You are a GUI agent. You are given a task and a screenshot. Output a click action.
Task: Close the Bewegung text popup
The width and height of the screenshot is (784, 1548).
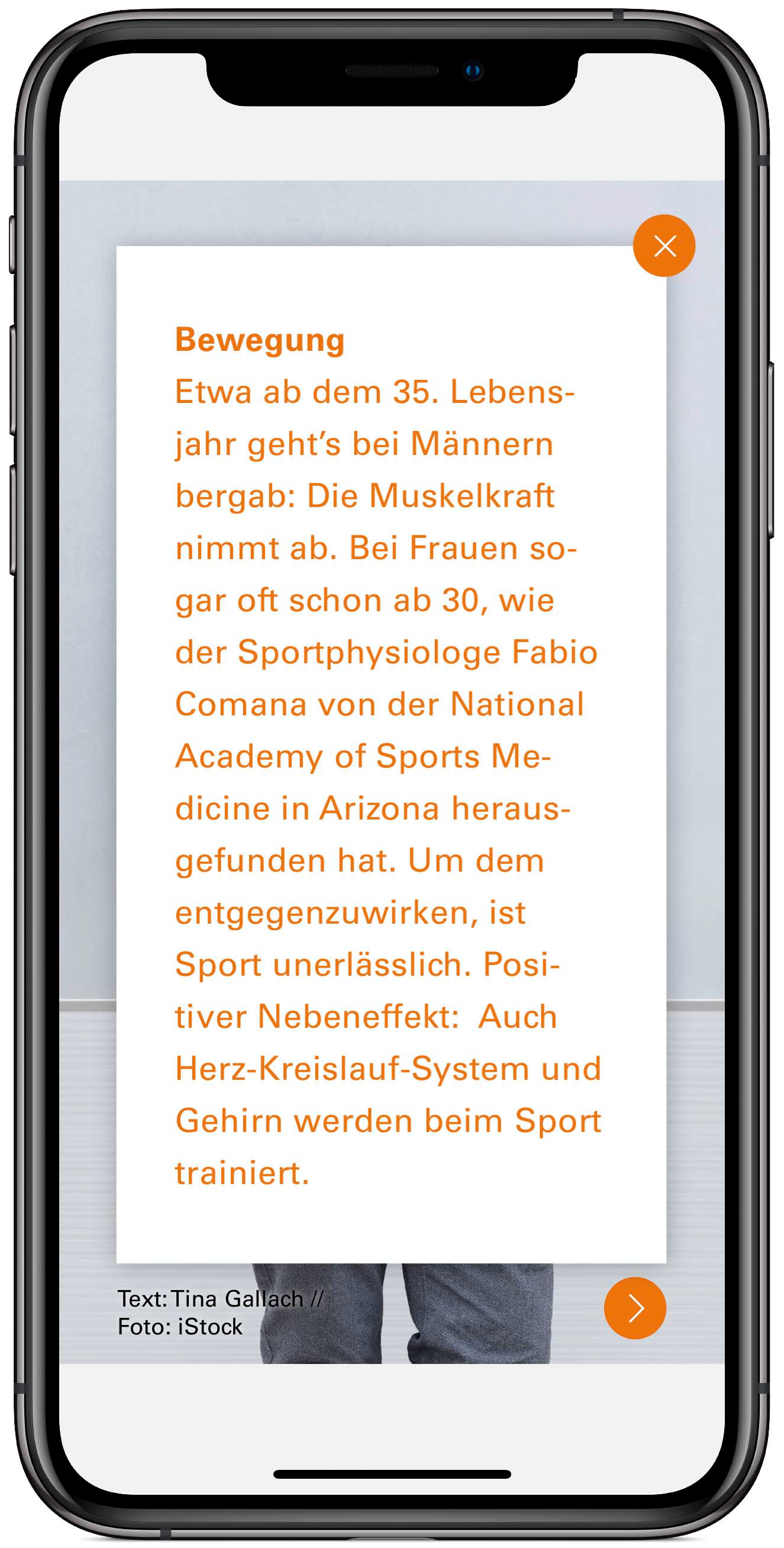coord(664,246)
